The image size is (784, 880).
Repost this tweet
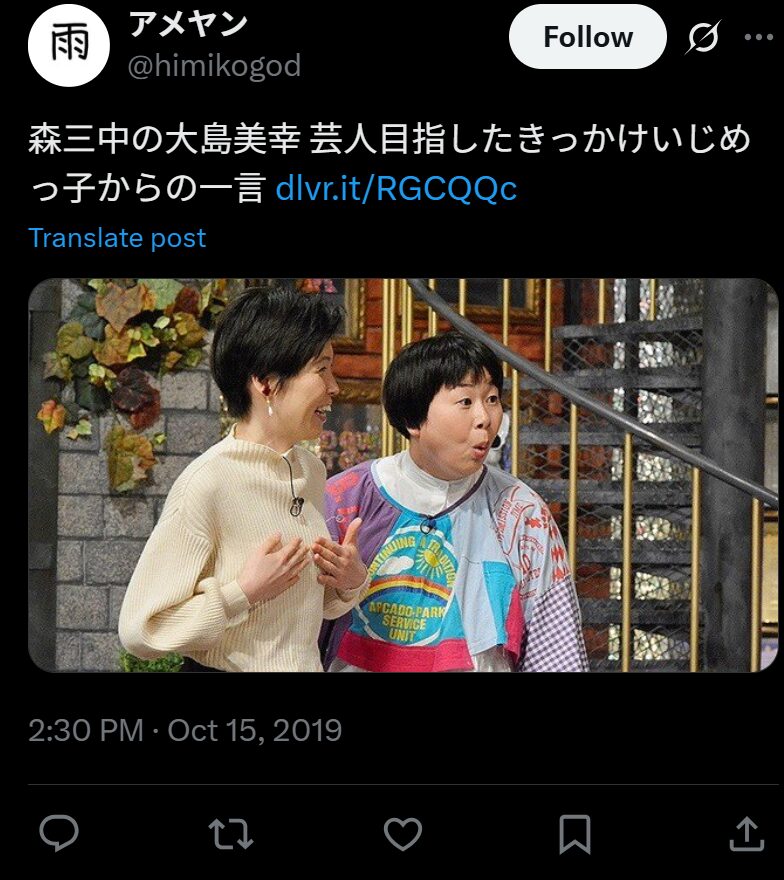point(230,832)
